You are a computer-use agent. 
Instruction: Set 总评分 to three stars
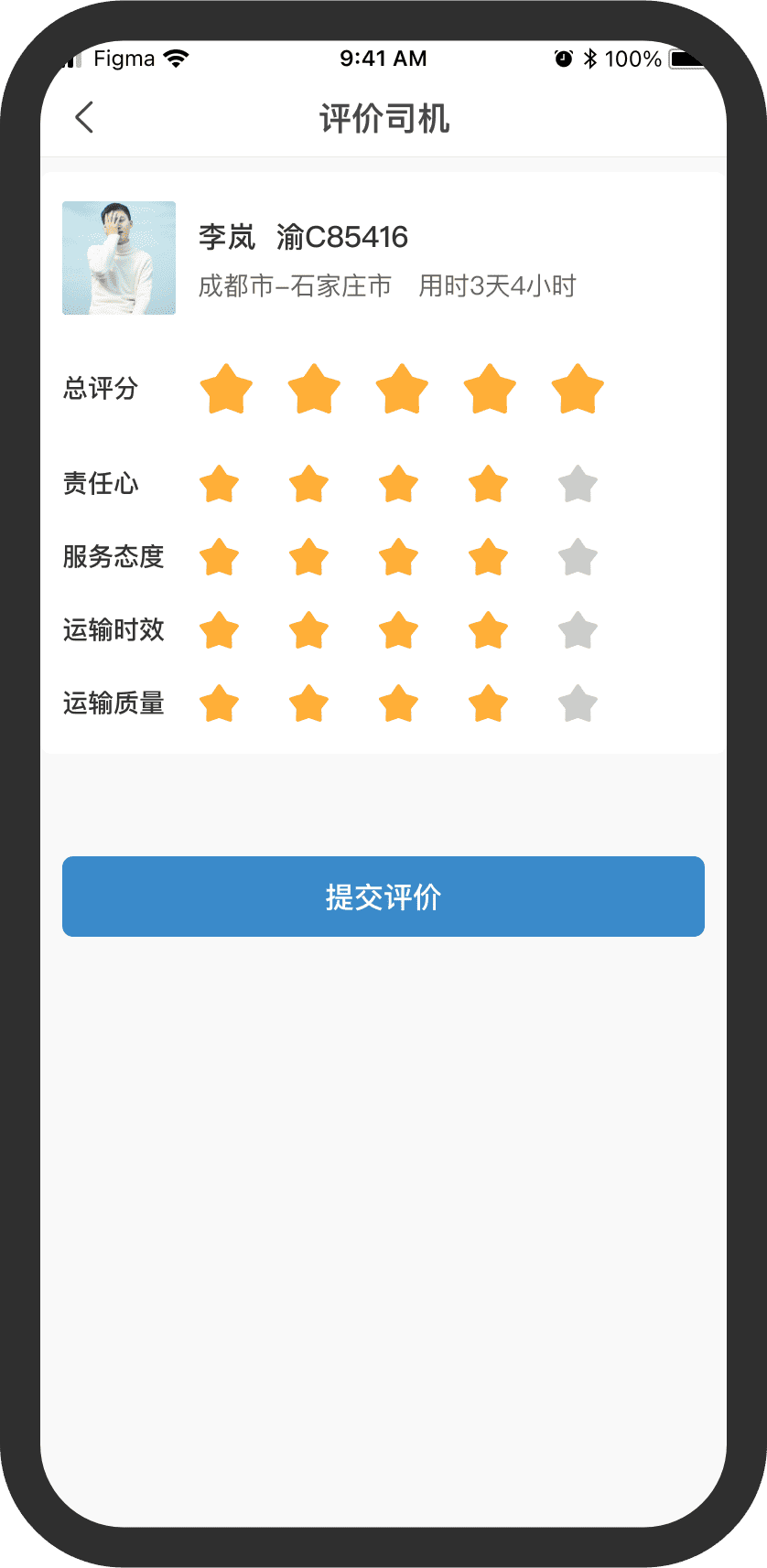[402, 390]
